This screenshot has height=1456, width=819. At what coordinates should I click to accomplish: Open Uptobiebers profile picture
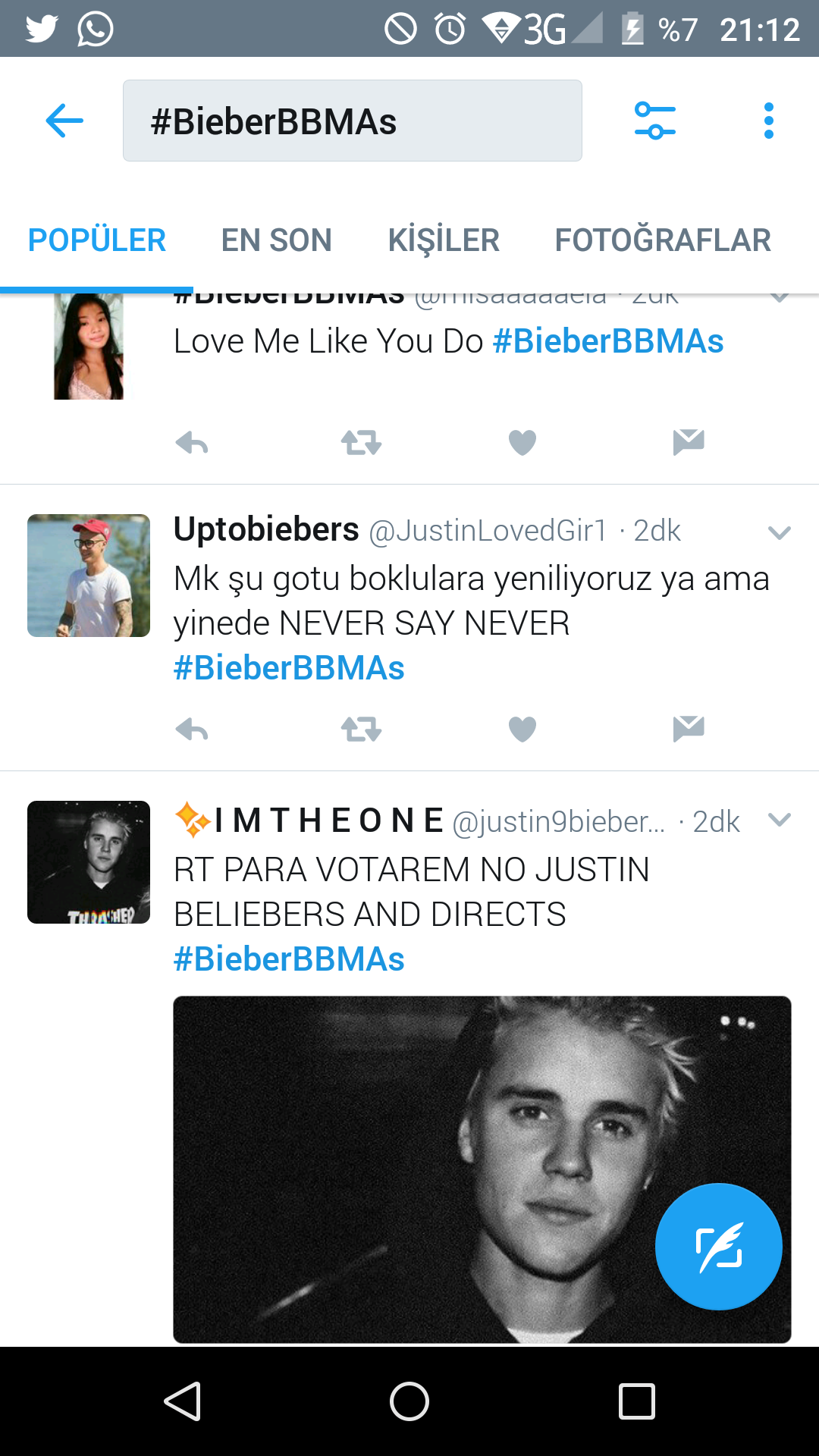(x=89, y=576)
